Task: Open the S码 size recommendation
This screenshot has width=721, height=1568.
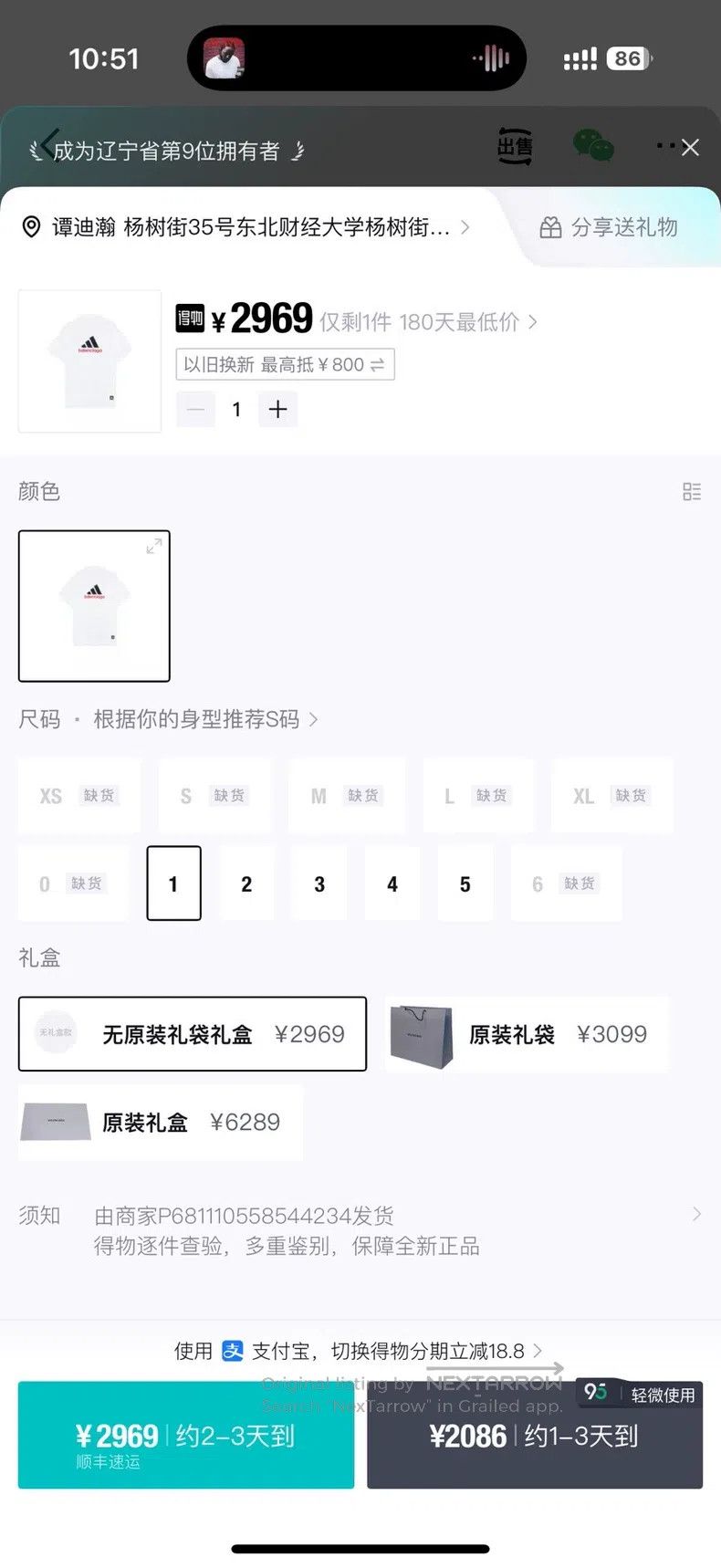Action: [x=206, y=719]
